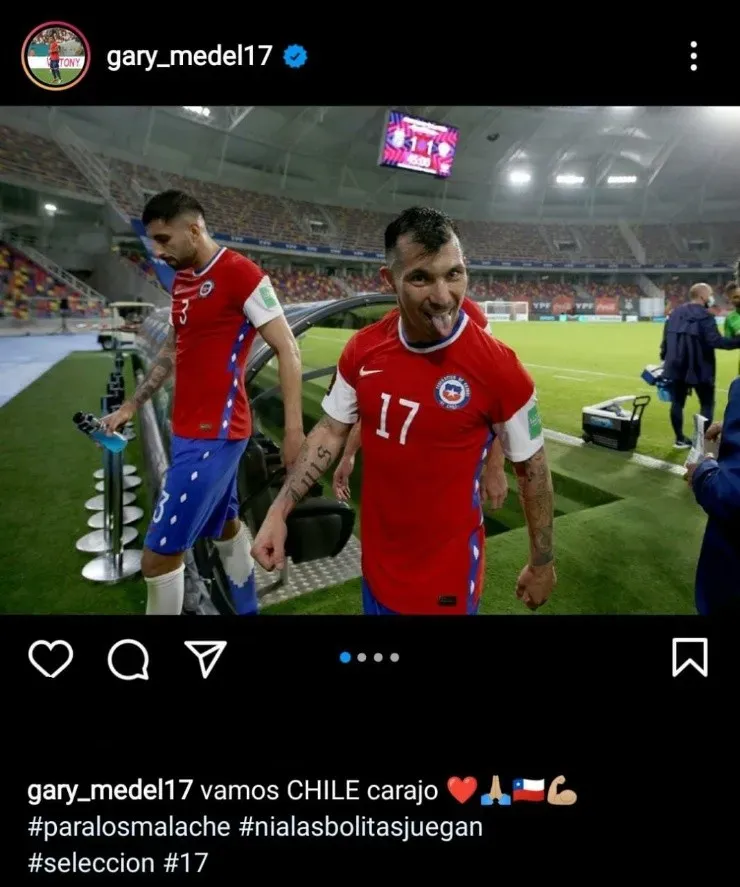
Task: Open the gary_medel17 username in the post header
Action: coord(189,56)
